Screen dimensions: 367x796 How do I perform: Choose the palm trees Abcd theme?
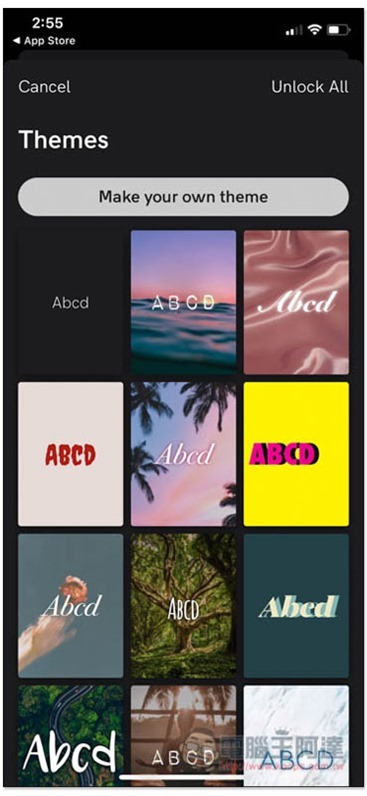tap(183, 454)
